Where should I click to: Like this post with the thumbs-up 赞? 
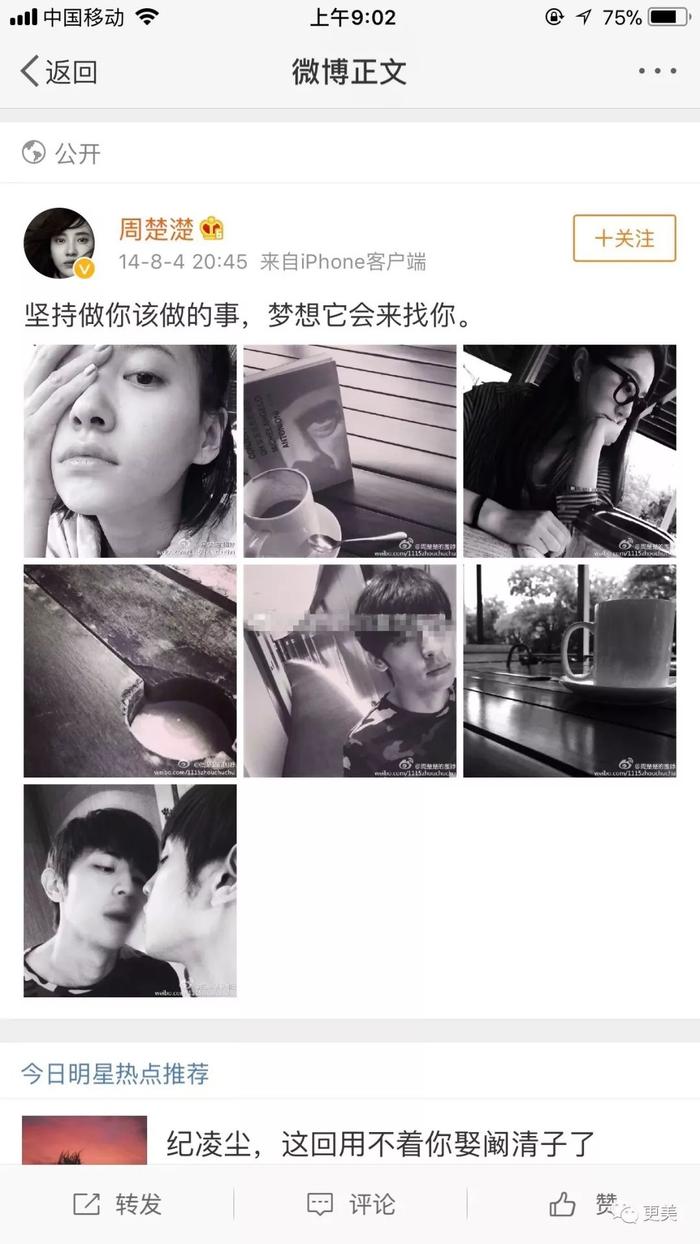(583, 1204)
